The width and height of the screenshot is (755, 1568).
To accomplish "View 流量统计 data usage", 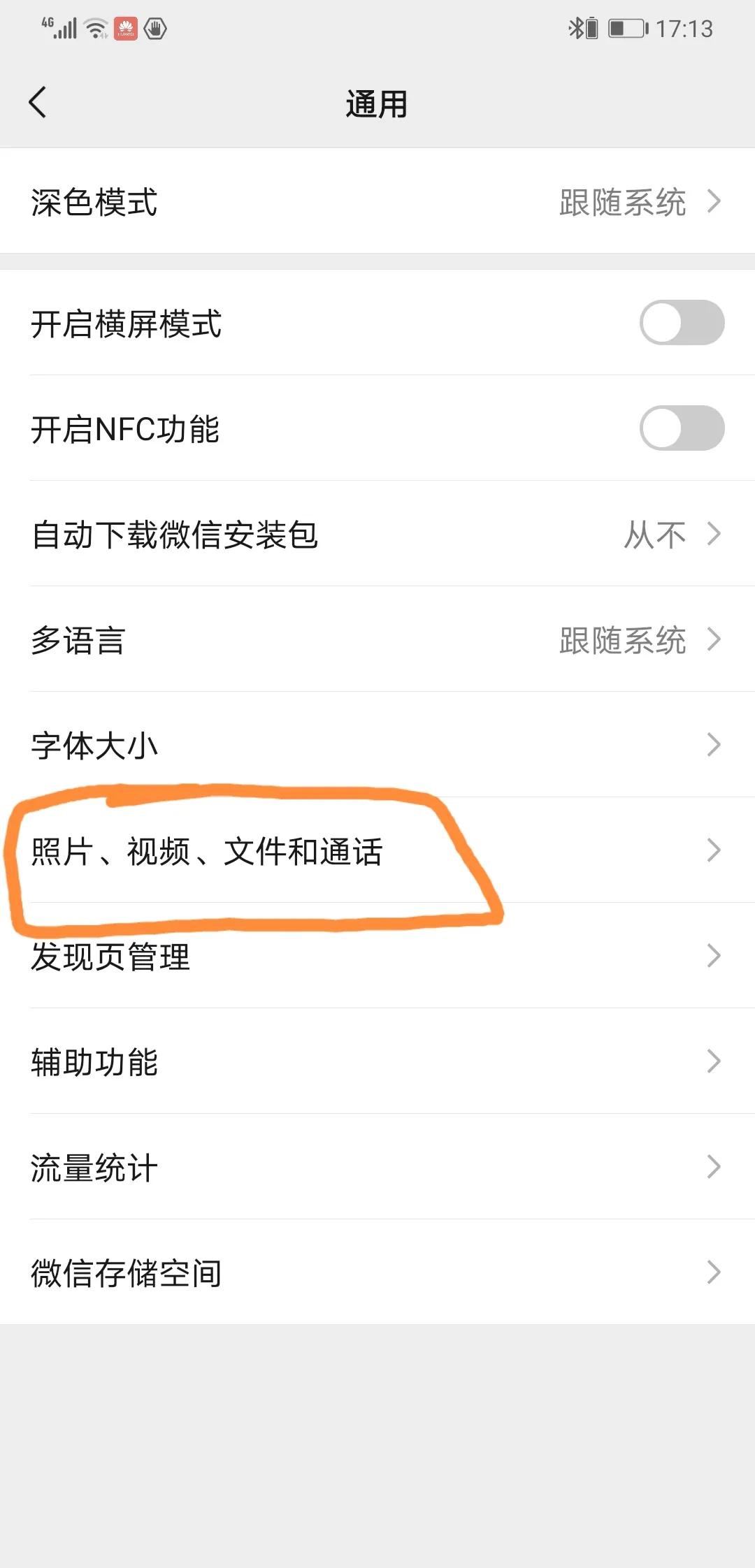I will coord(377,1166).
